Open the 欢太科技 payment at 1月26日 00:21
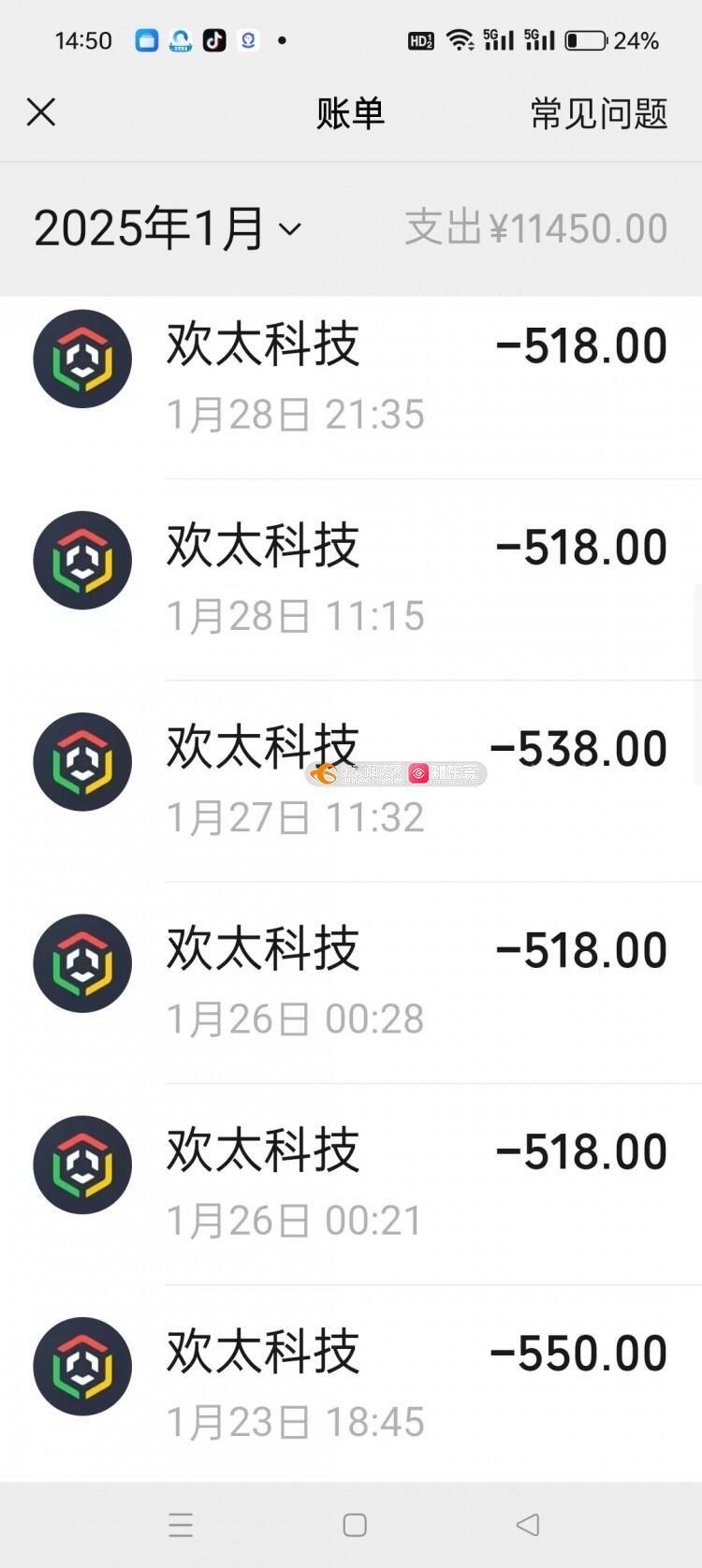The width and height of the screenshot is (702, 1568). click(x=351, y=1184)
